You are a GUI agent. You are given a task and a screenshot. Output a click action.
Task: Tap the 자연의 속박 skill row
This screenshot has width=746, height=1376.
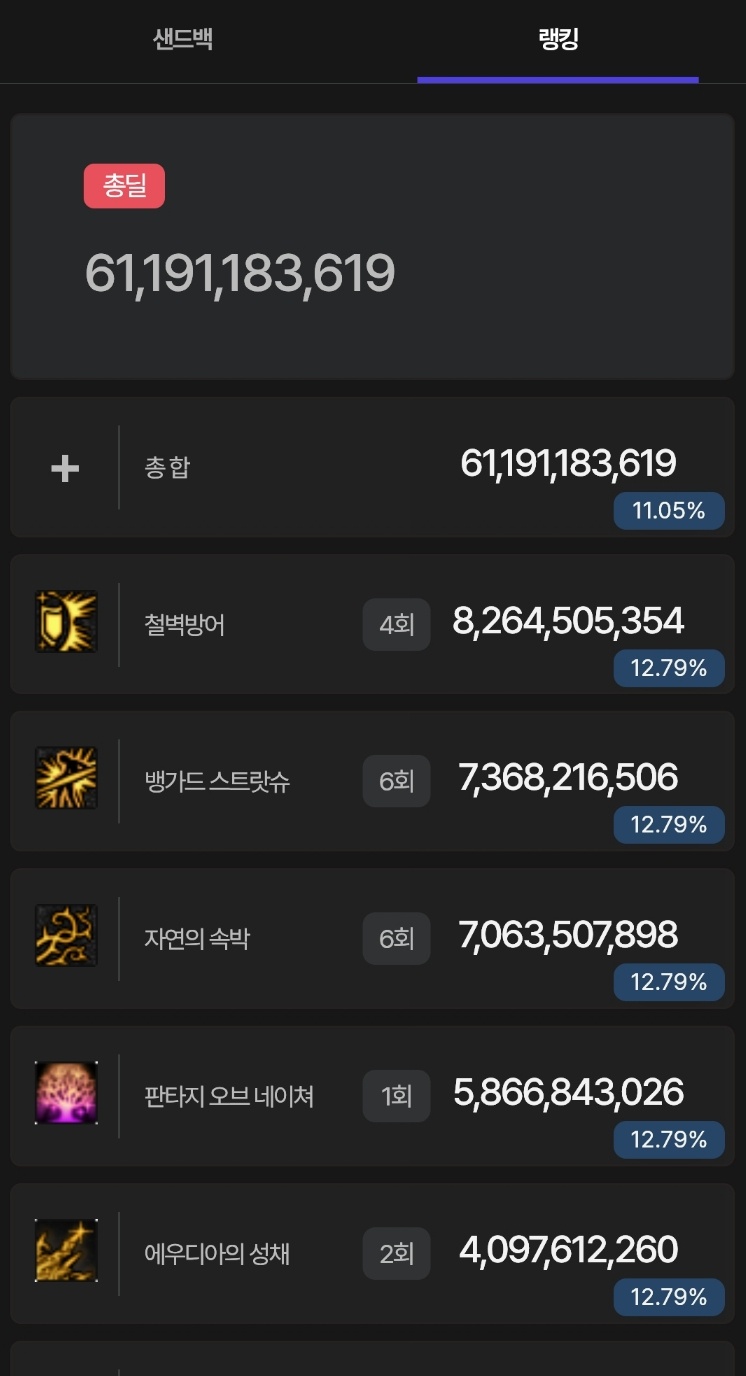372,939
